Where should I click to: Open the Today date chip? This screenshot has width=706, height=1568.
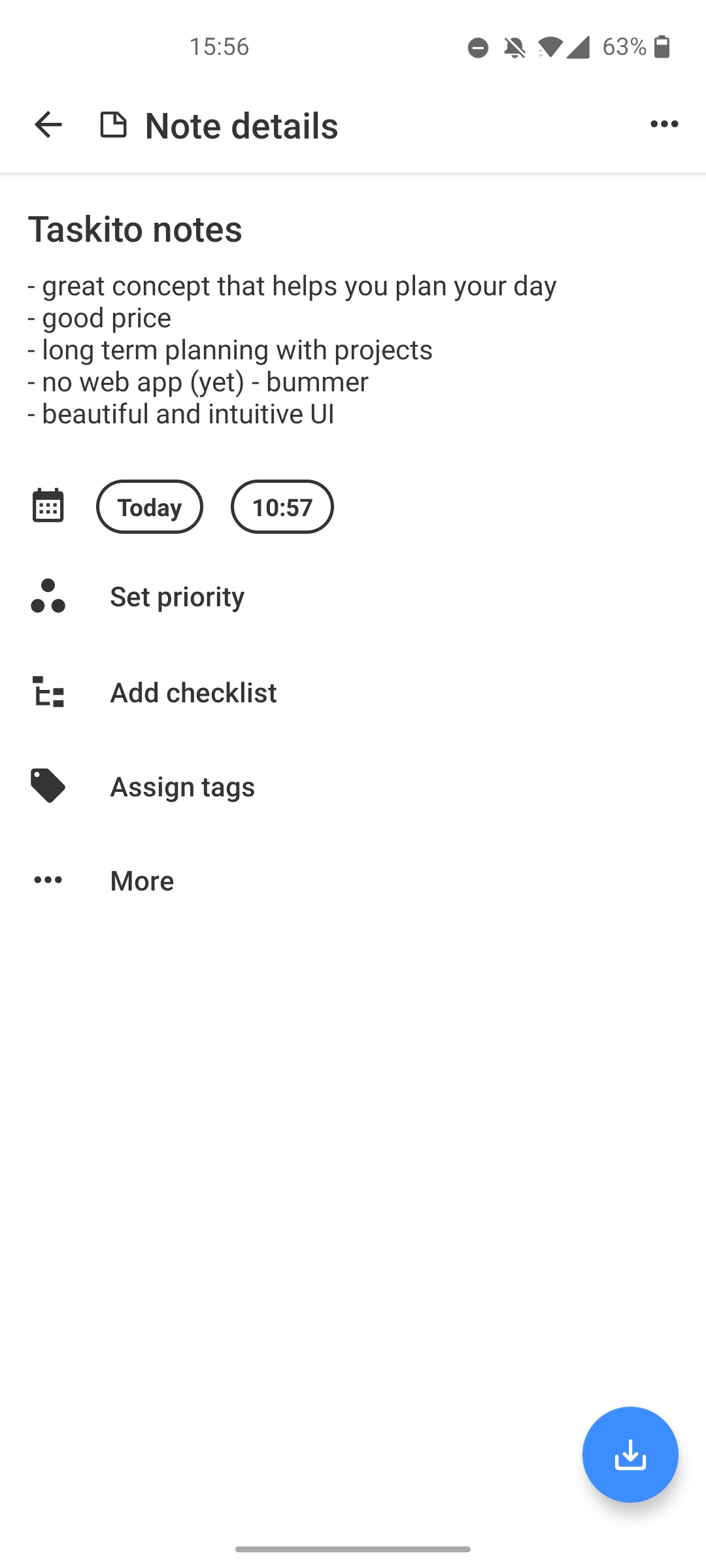point(149,506)
